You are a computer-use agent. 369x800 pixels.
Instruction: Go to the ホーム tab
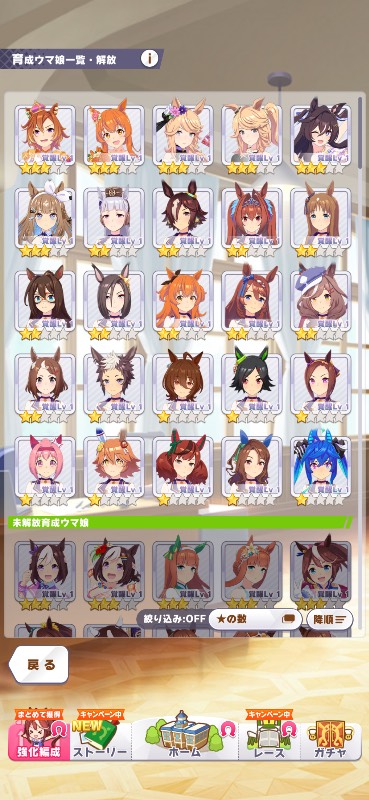coord(184,738)
